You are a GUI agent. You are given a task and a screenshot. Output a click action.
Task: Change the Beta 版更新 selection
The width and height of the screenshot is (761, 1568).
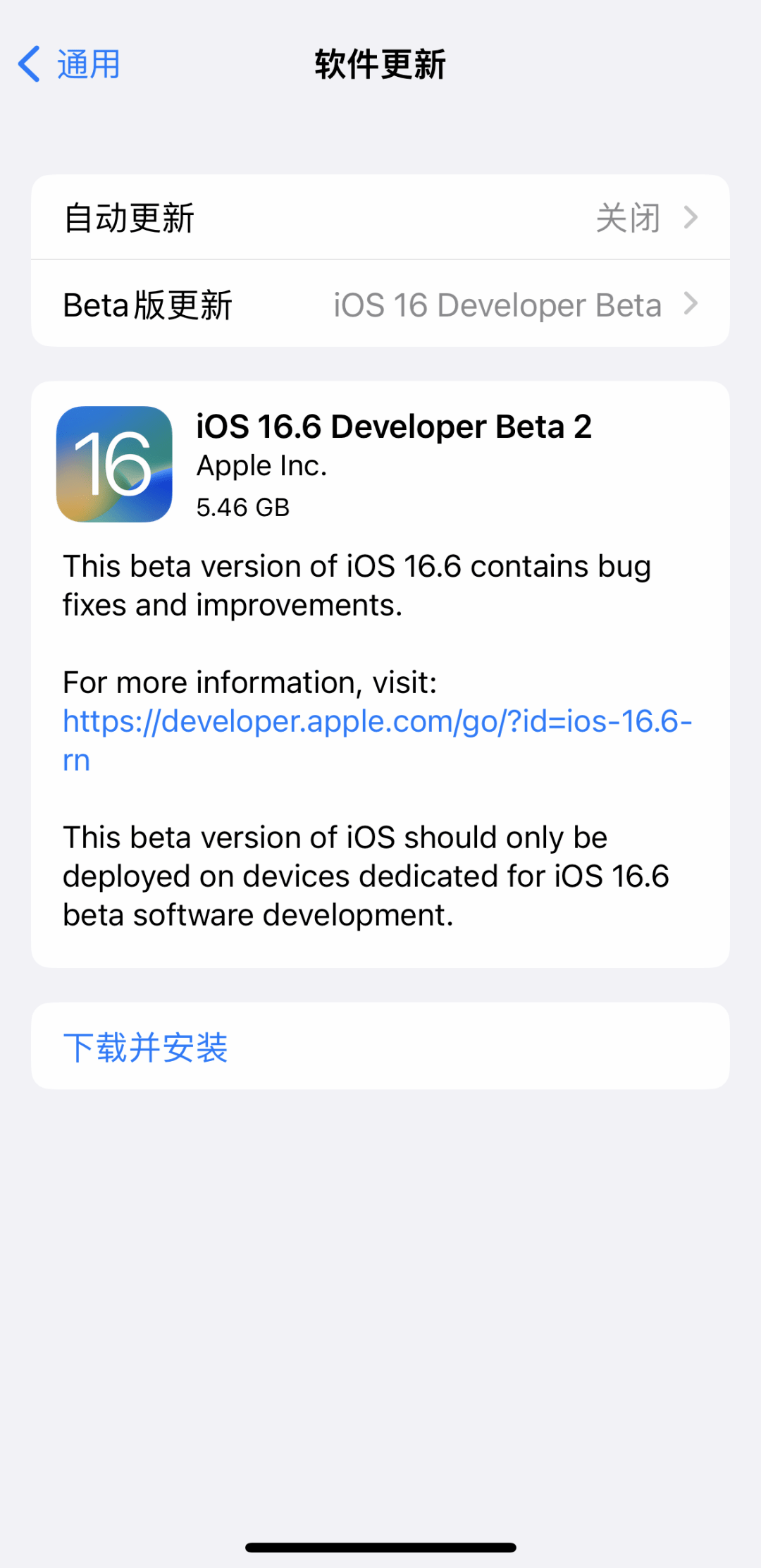380,304
